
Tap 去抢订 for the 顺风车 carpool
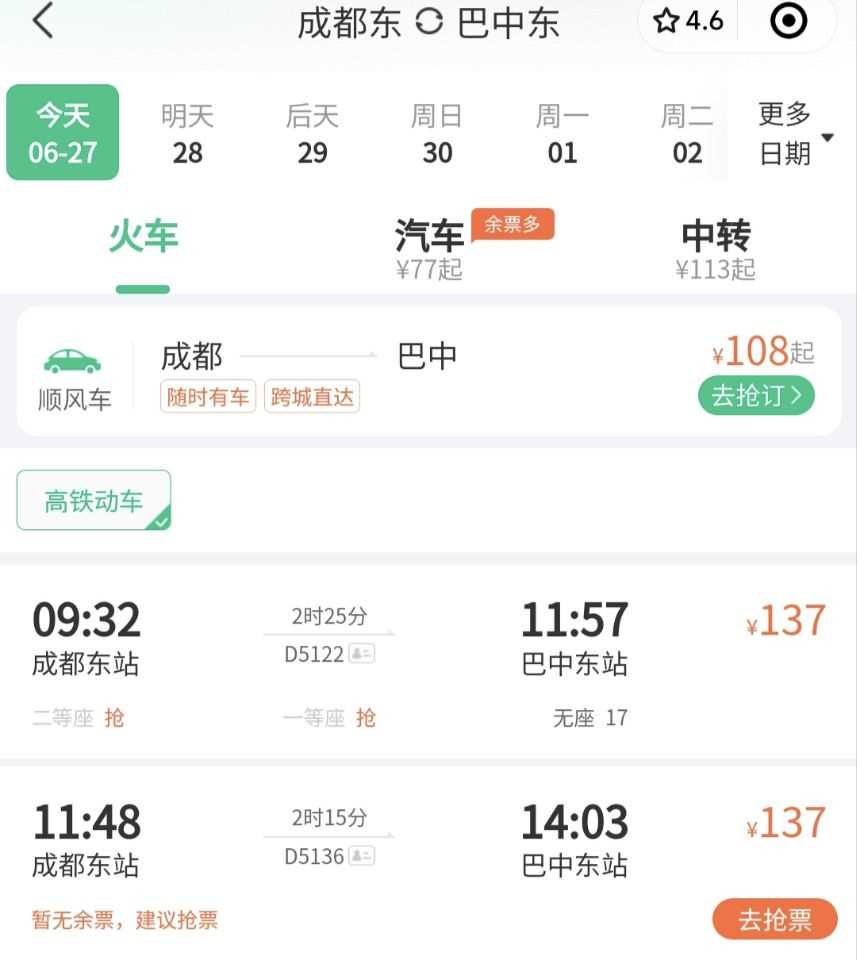pyautogui.click(x=756, y=395)
